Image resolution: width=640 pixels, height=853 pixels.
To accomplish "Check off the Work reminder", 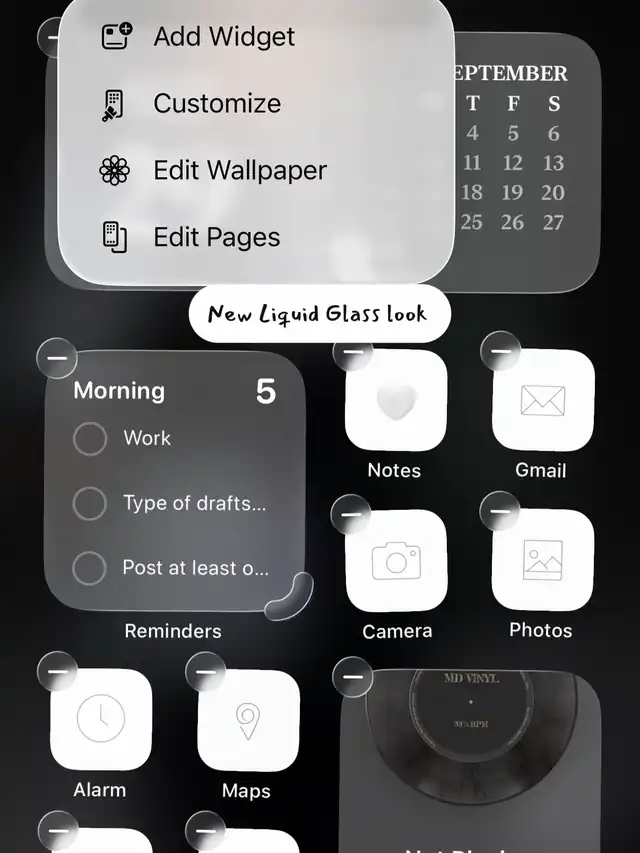I will tap(90, 439).
